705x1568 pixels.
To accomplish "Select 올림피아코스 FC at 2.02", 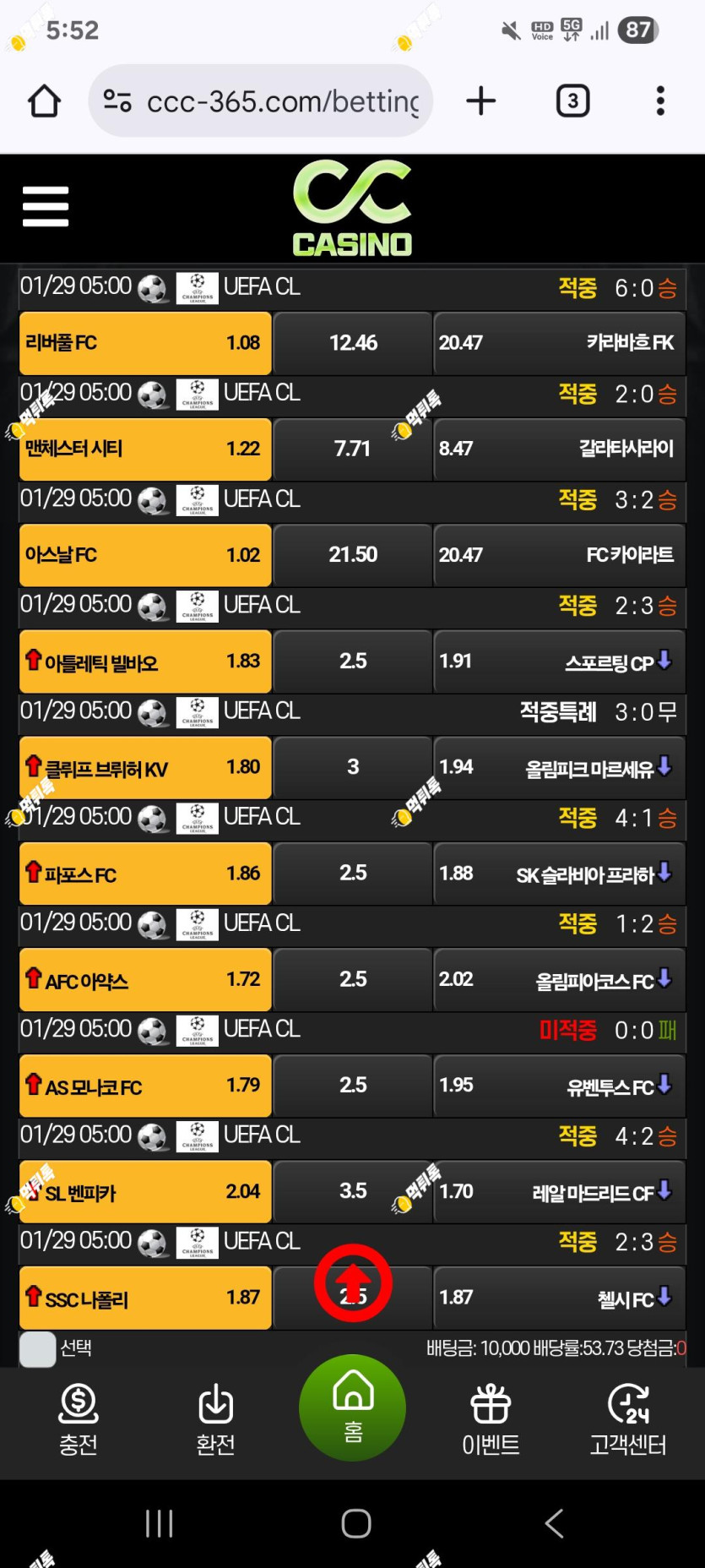I will (559, 979).
